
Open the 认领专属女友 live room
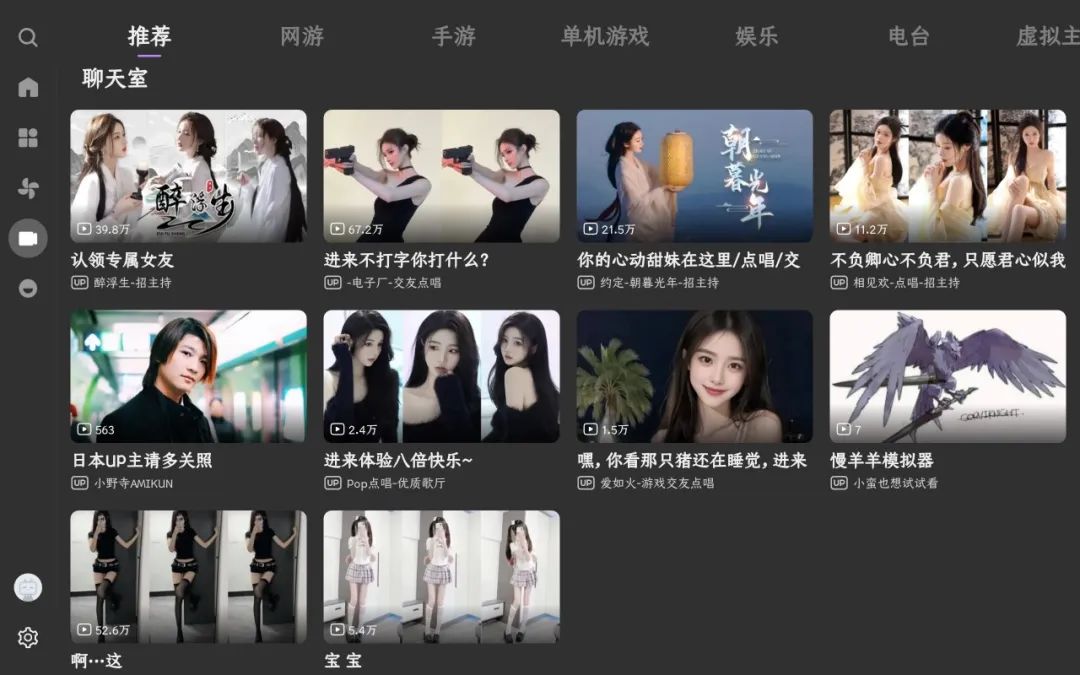point(188,176)
